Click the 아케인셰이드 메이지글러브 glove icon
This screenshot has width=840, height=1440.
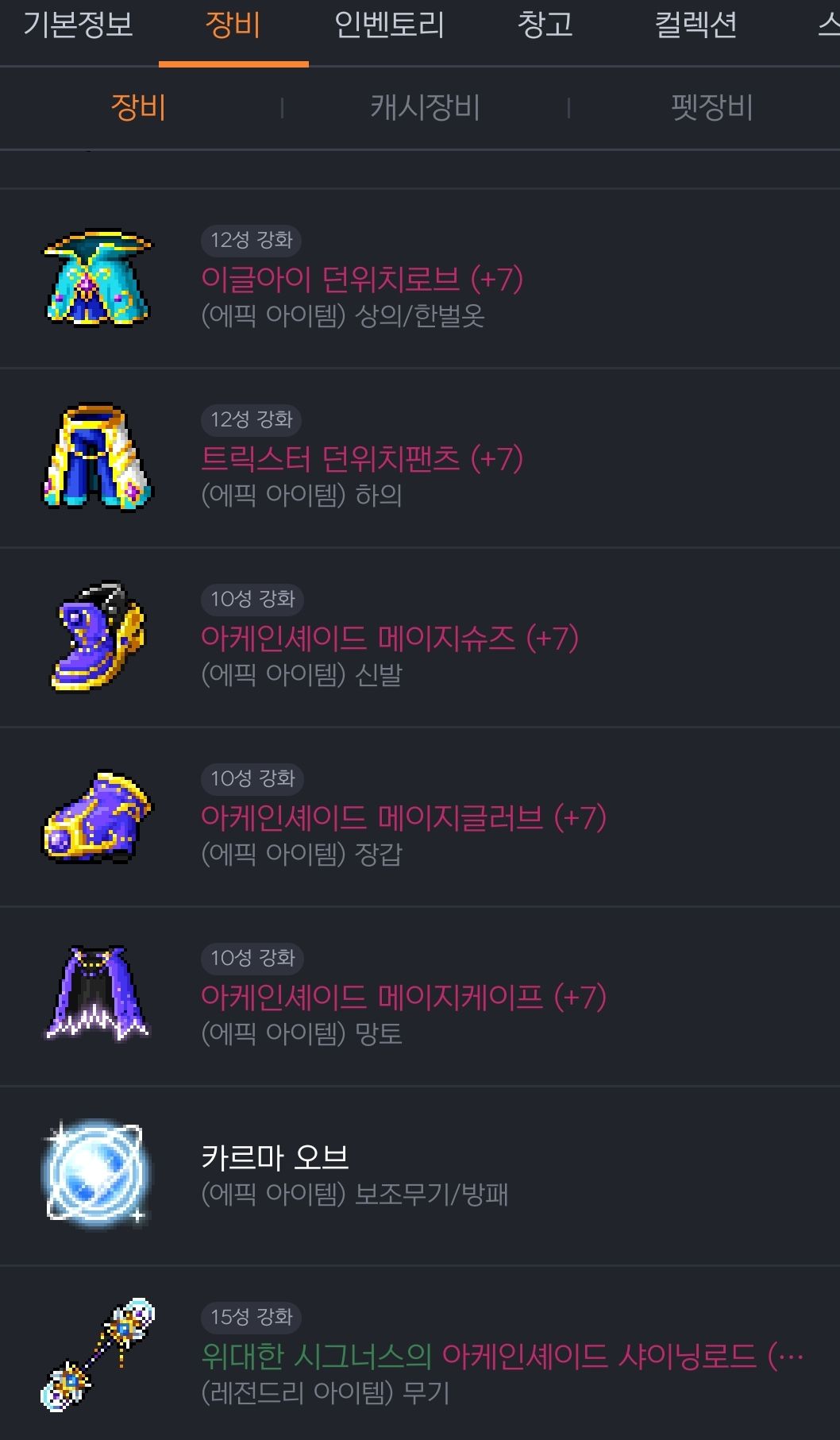(x=95, y=818)
